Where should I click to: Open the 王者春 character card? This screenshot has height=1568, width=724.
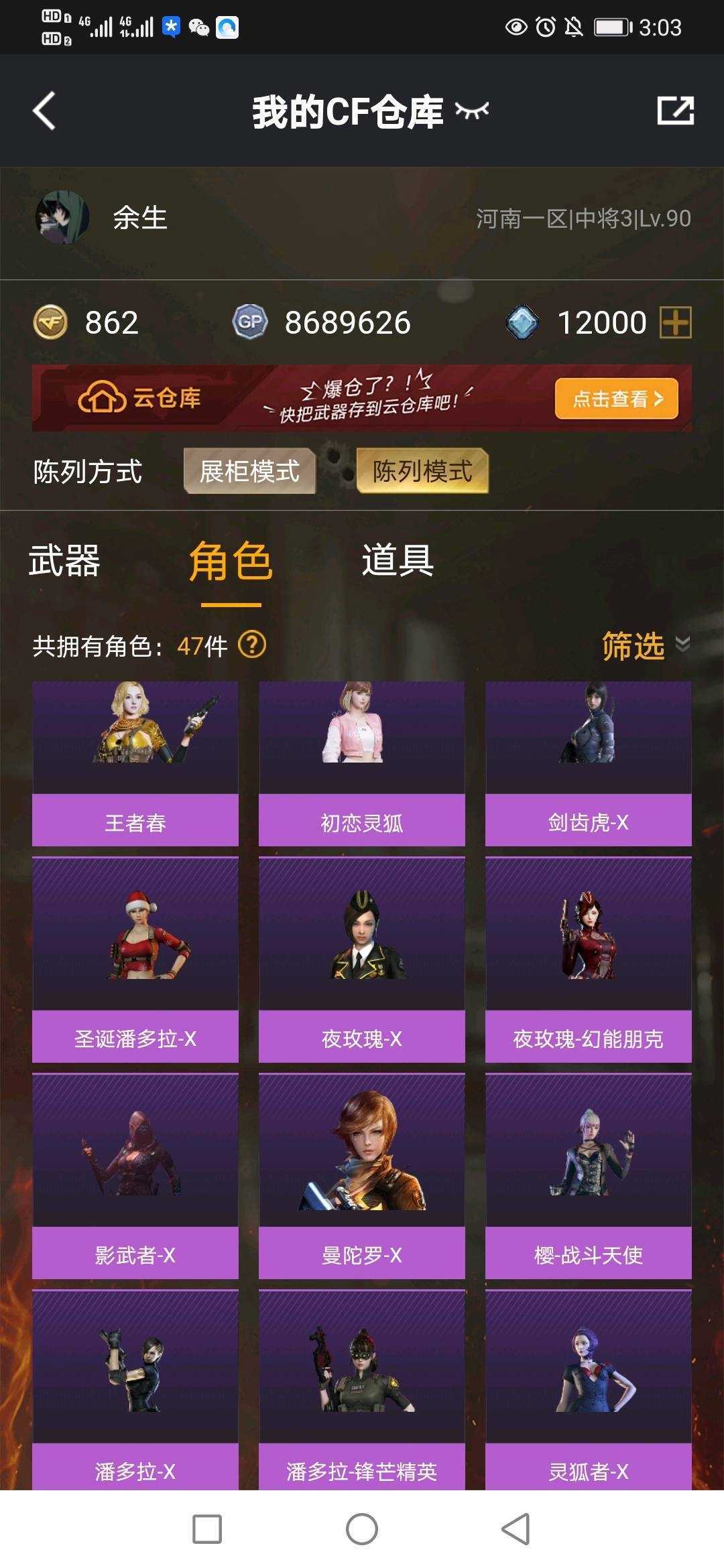click(135, 764)
